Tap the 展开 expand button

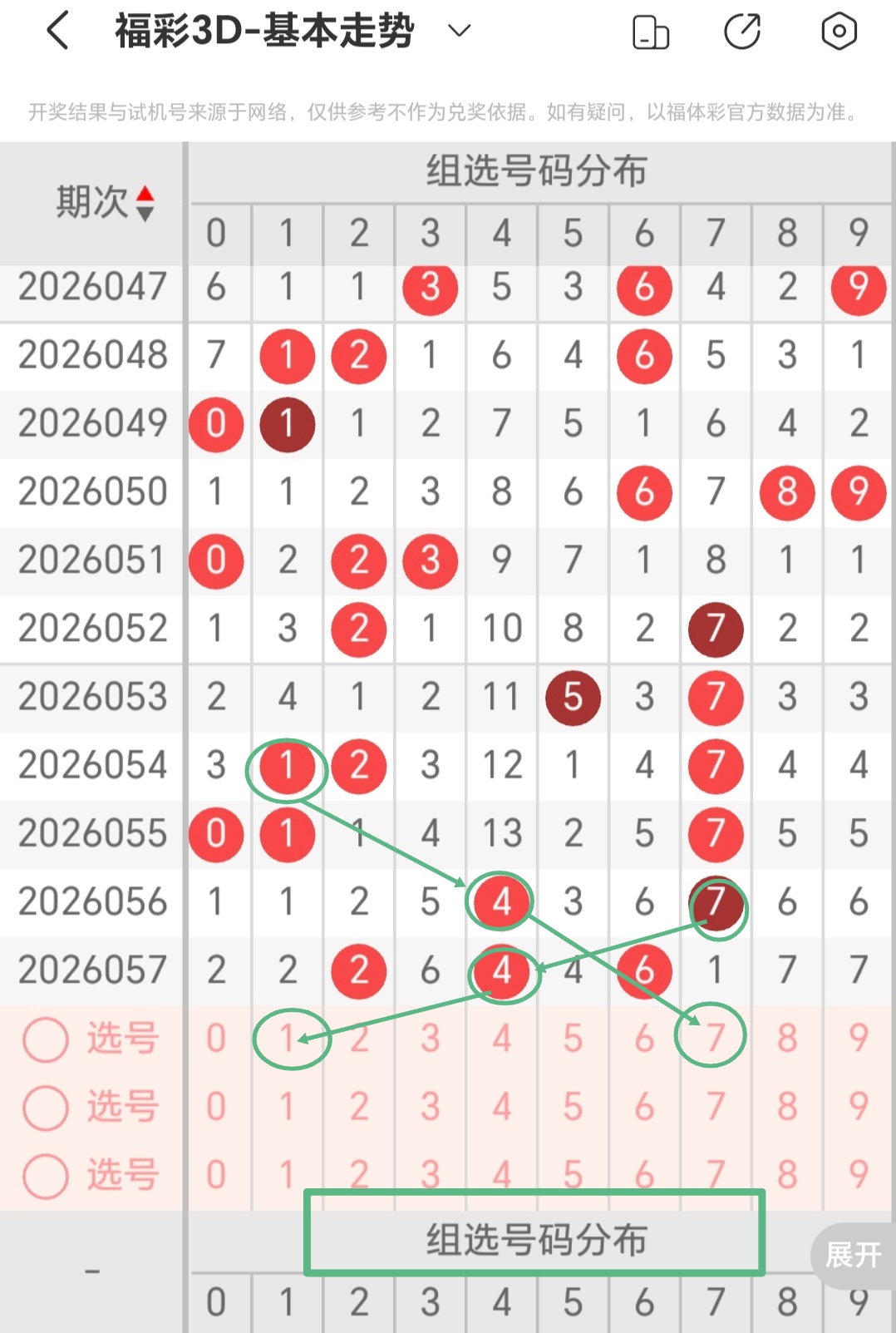[854, 1255]
